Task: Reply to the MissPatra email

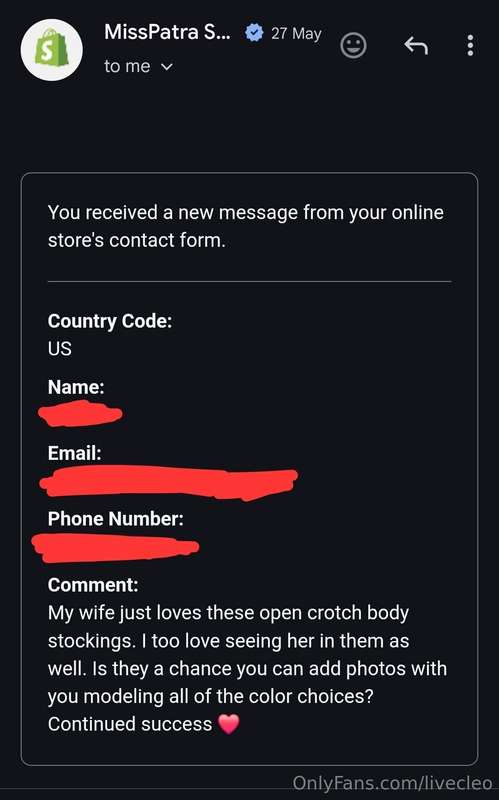Action: pos(416,45)
